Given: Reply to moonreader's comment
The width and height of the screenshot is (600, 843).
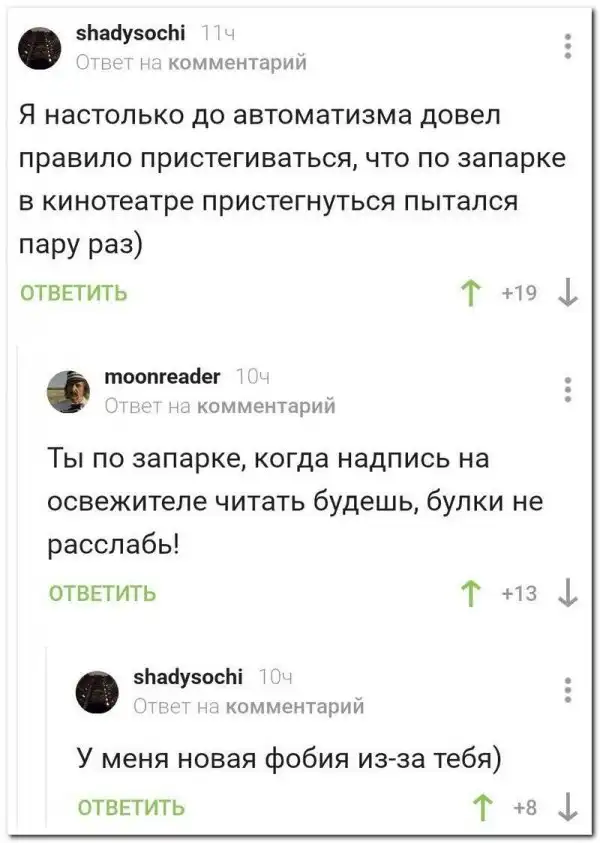Looking at the screenshot, I should coord(102,593).
